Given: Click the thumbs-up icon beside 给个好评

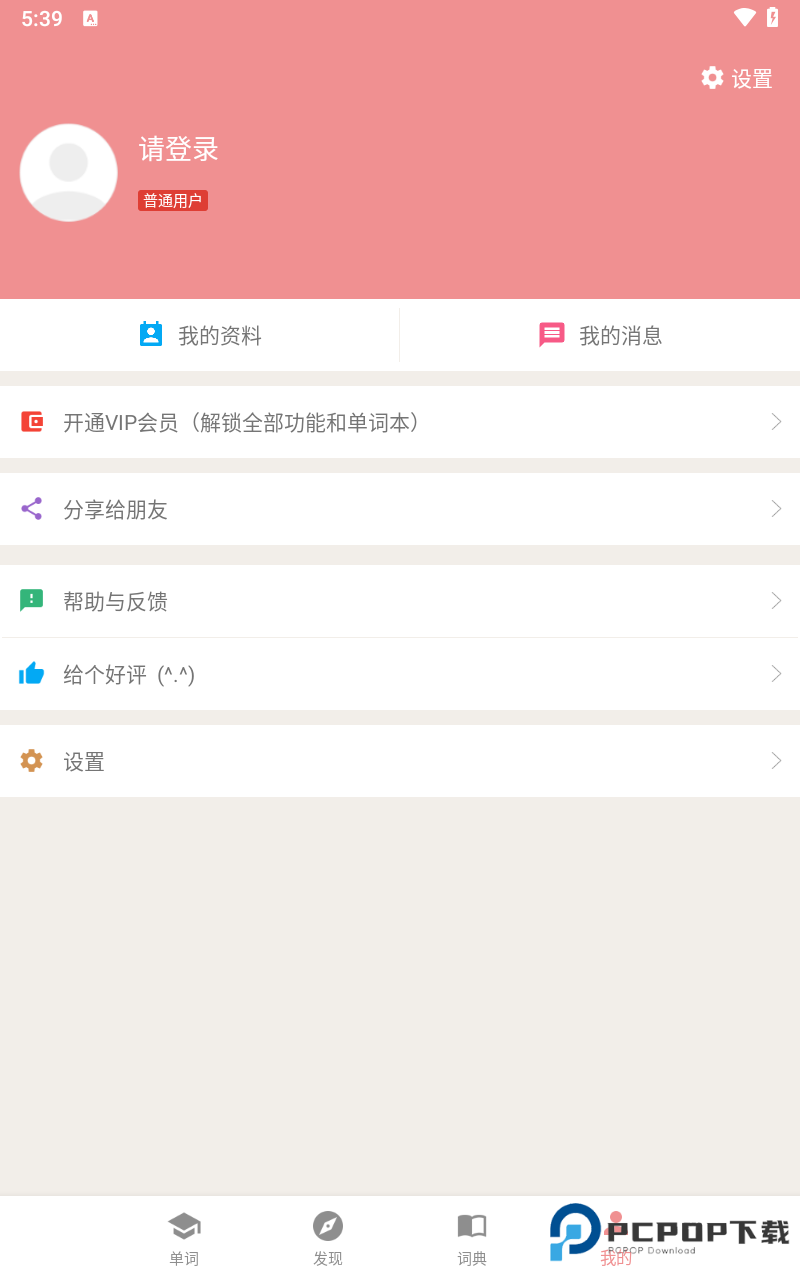Looking at the screenshot, I should [31, 673].
